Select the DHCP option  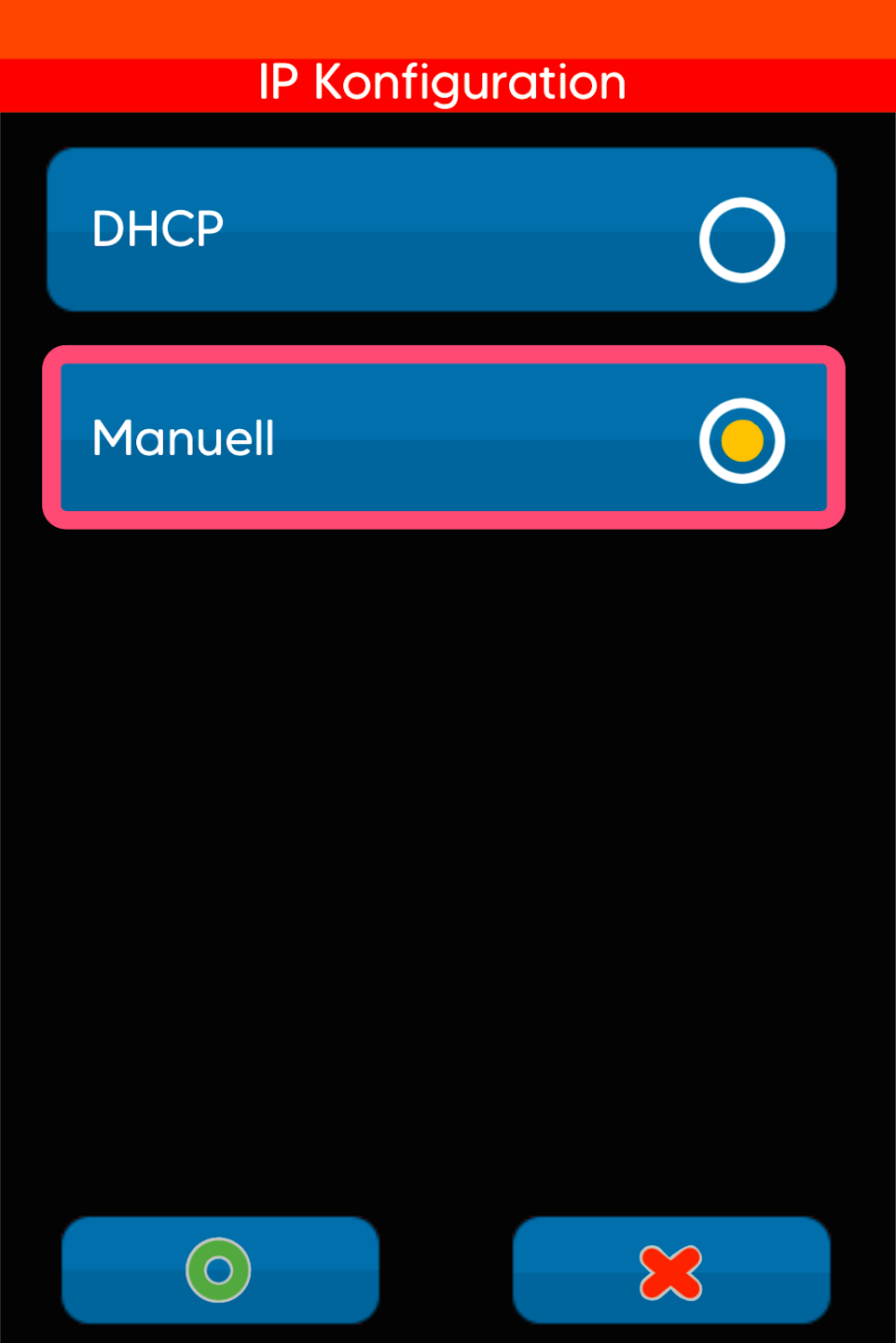[x=442, y=229]
